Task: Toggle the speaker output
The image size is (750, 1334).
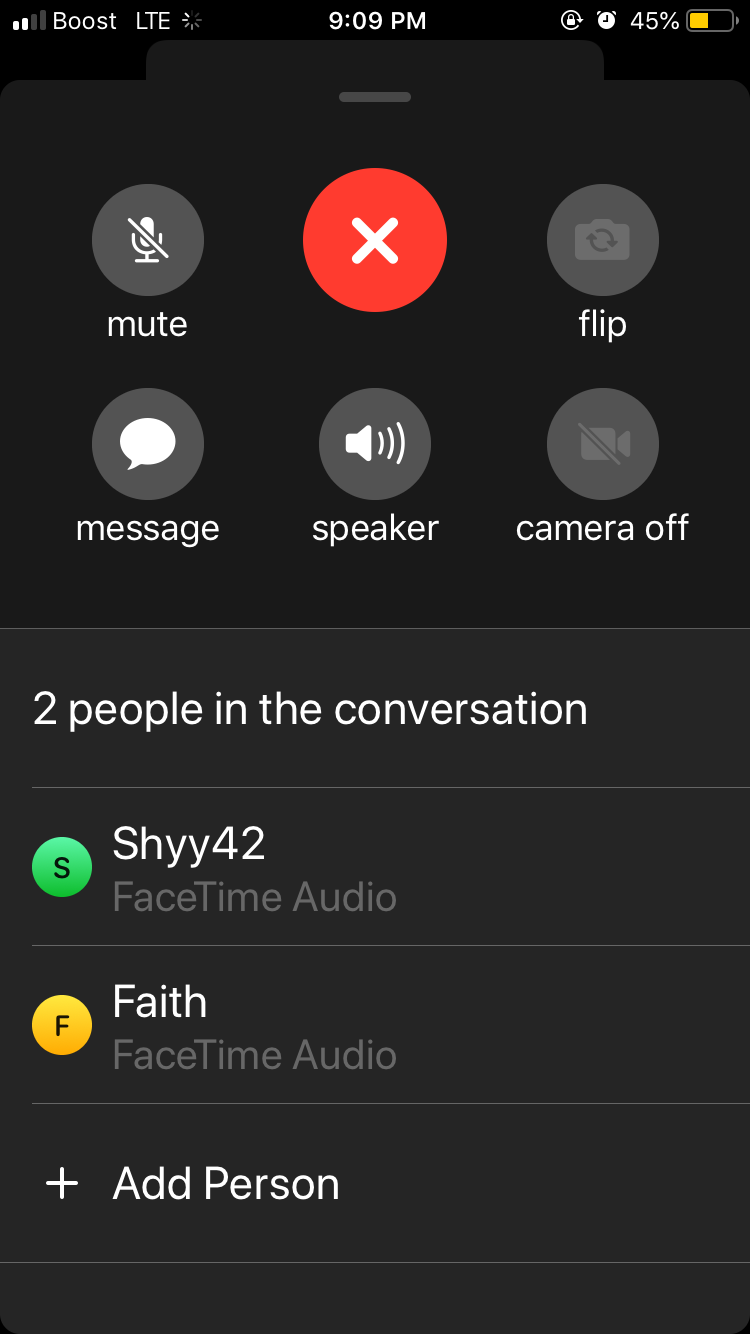Action: (x=375, y=444)
